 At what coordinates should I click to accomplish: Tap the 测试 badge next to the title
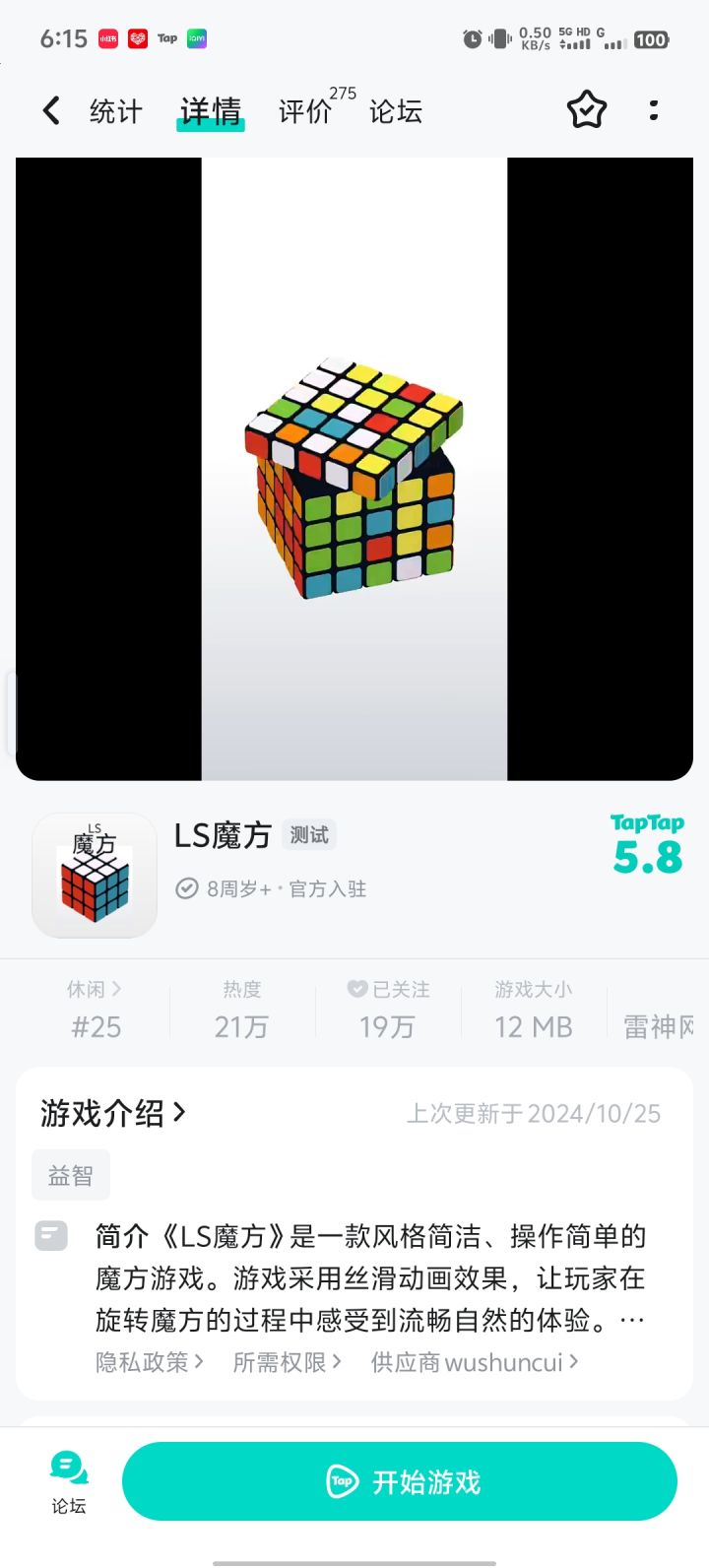pyautogui.click(x=308, y=834)
